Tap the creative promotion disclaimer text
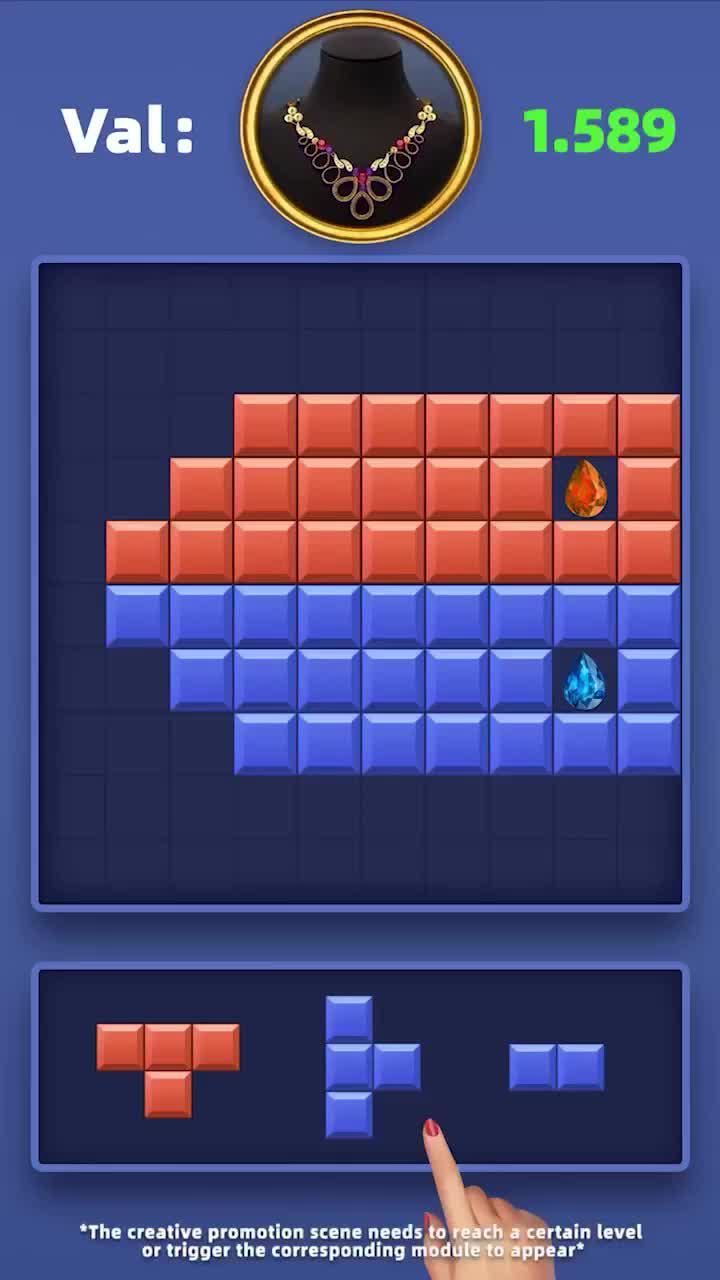Viewport: 720px width, 1280px height. [x=360, y=1238]
